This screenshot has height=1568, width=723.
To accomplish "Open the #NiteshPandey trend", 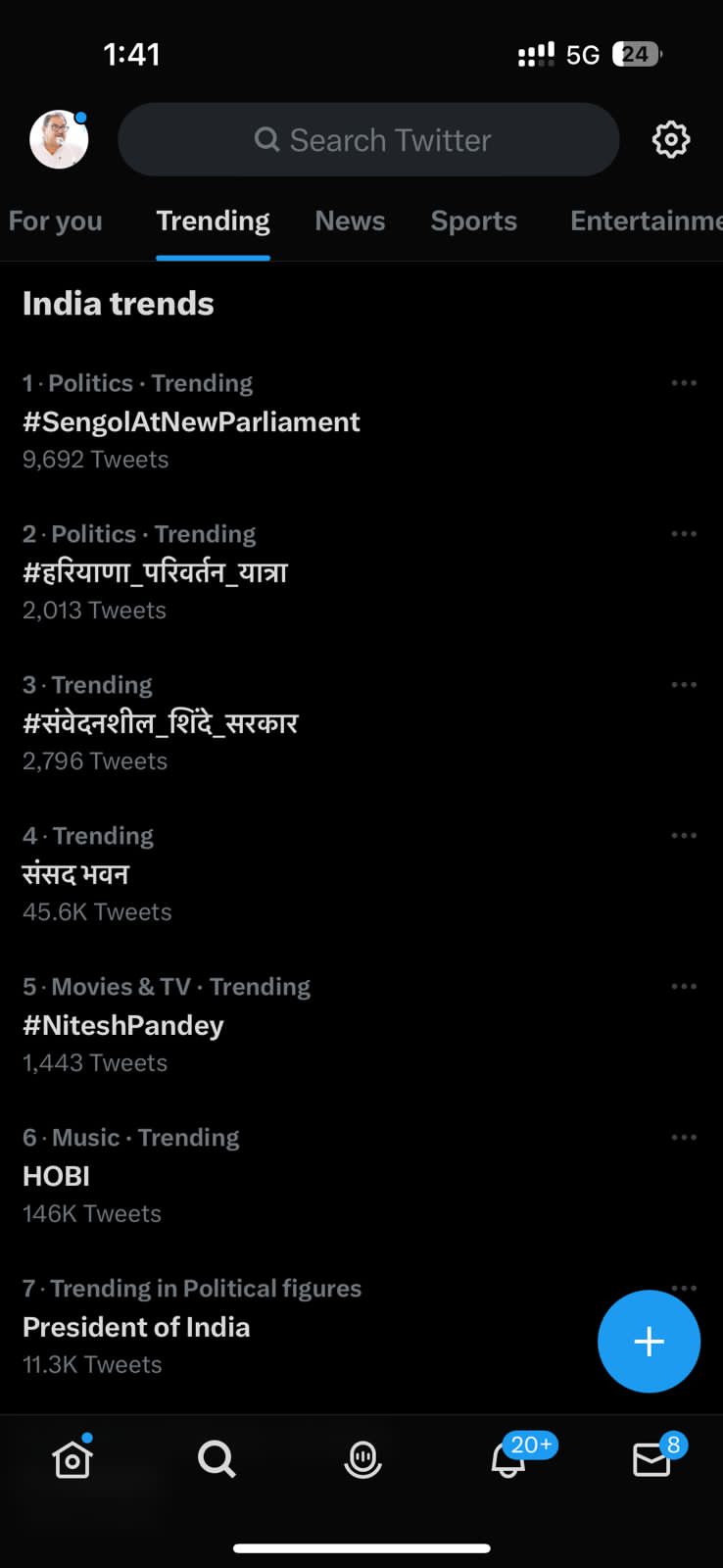I will [123, 1025].
